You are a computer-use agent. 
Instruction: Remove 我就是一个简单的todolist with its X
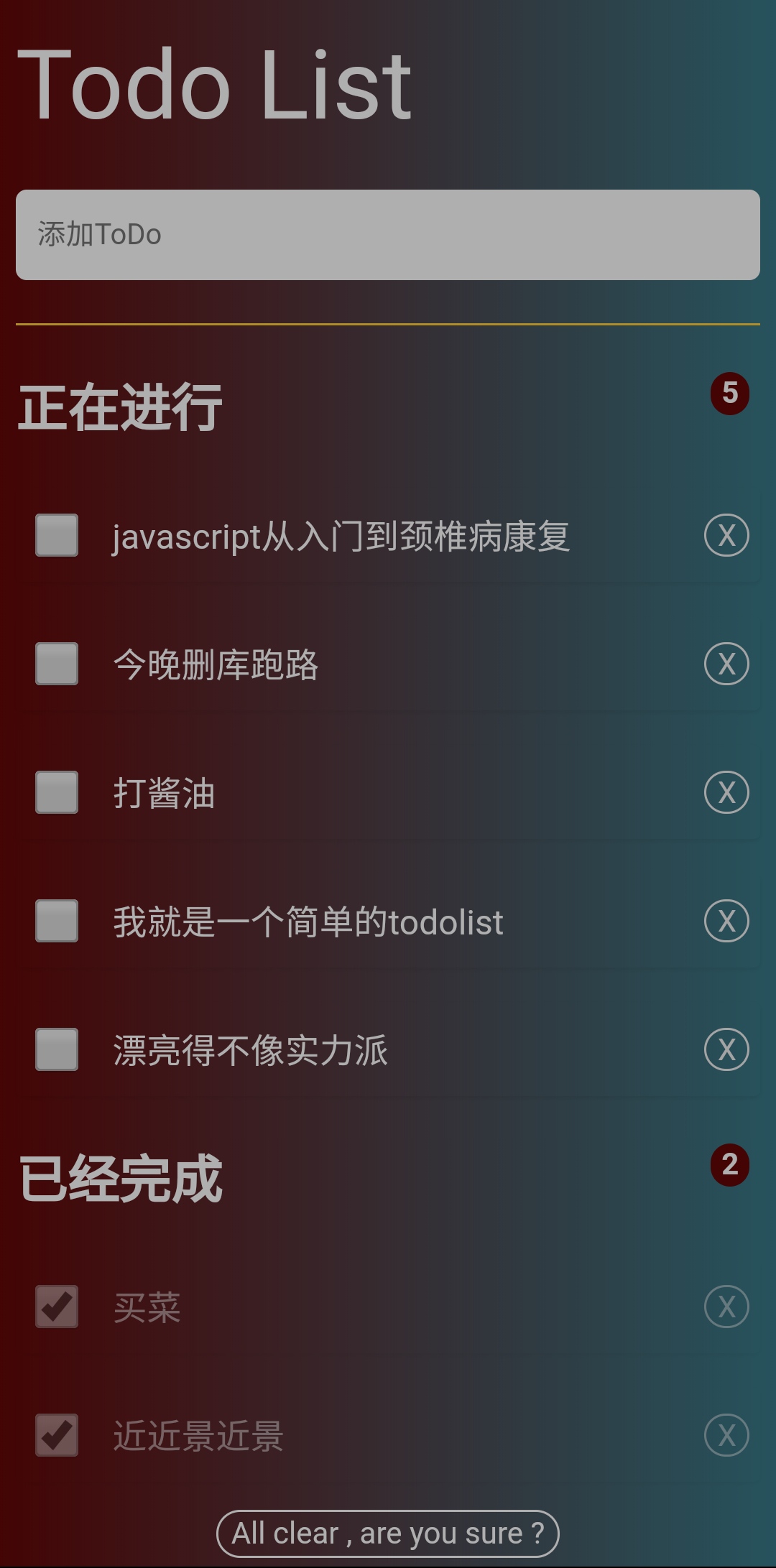click(726, 921)
